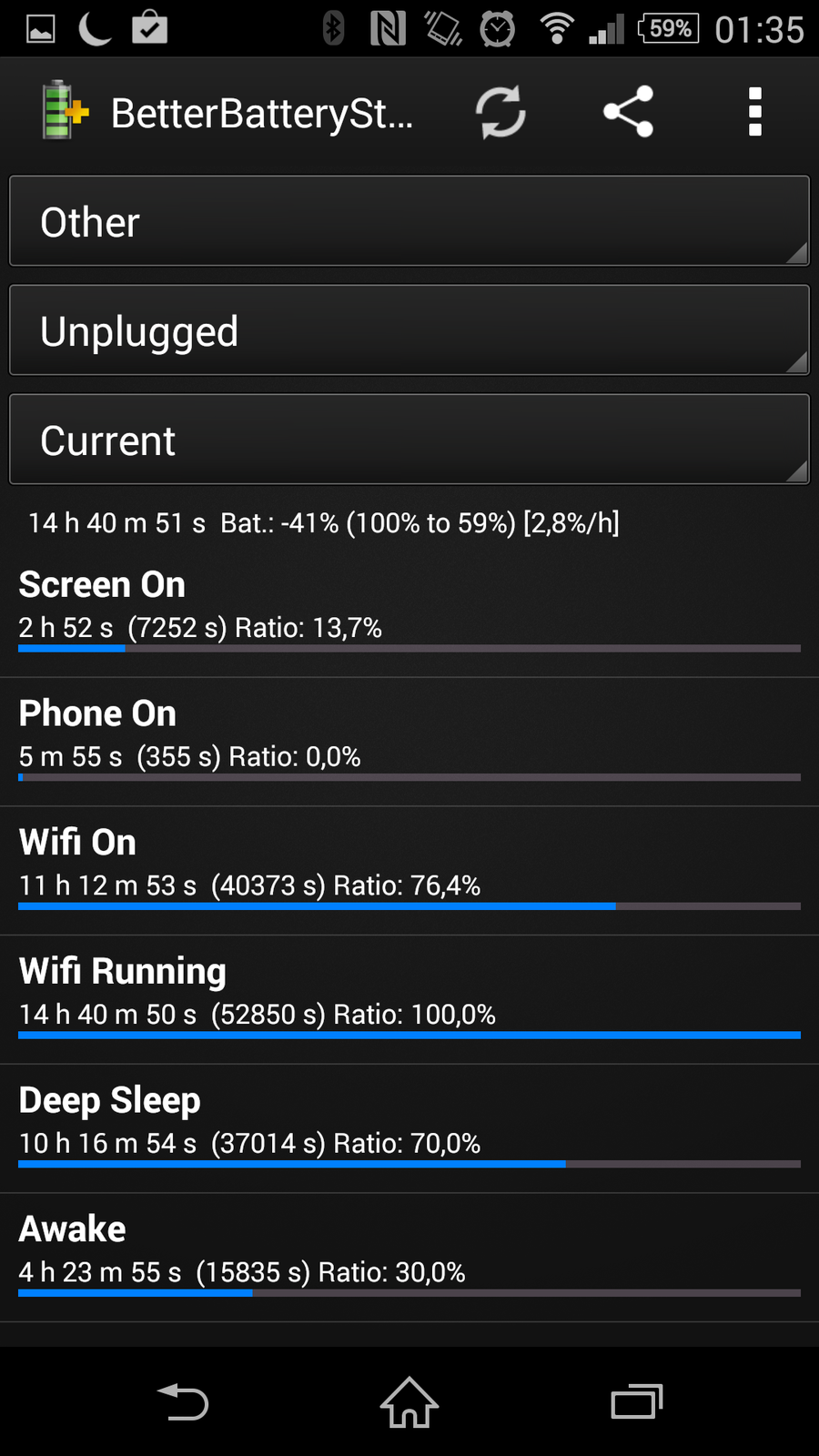Share the battery stats

pyautogui.click(x=628, y=112)
